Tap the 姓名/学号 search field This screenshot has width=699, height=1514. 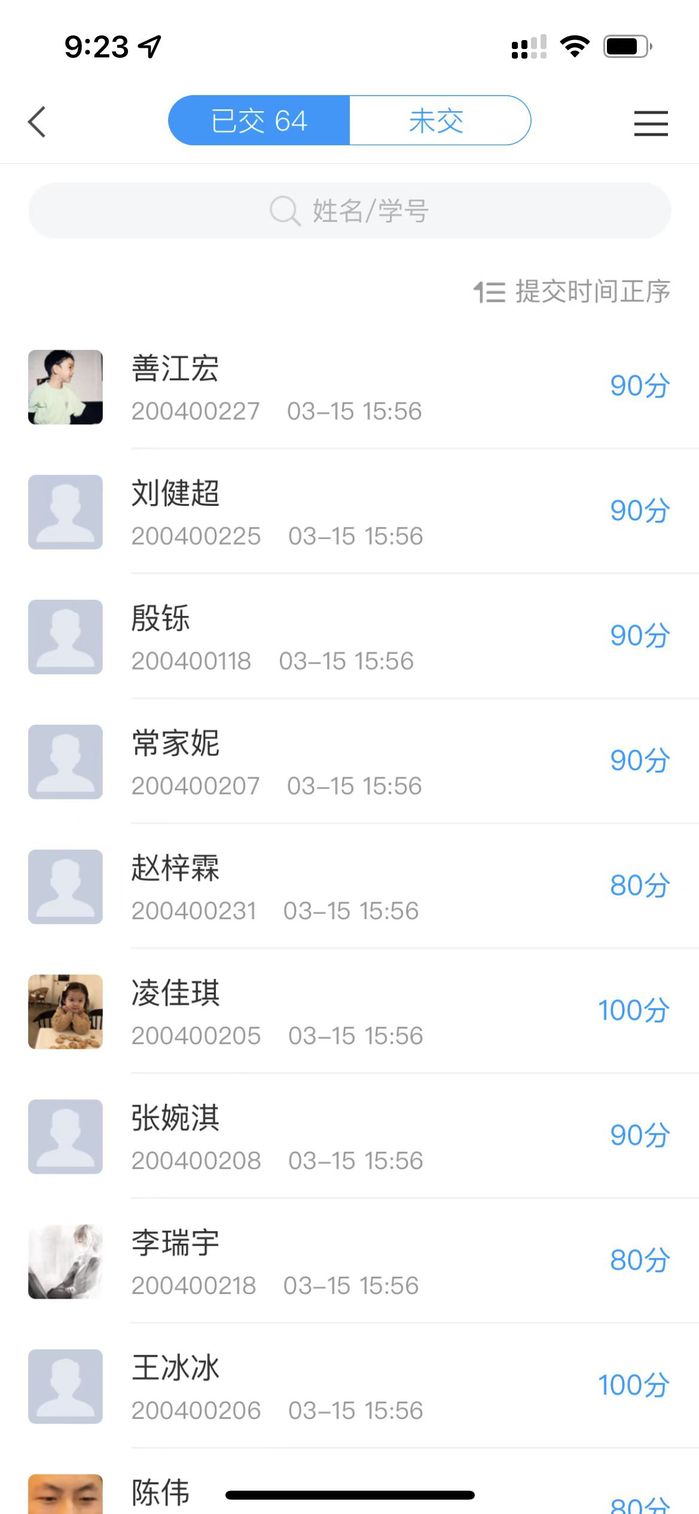pyautogui.click(x=349, y=211)
